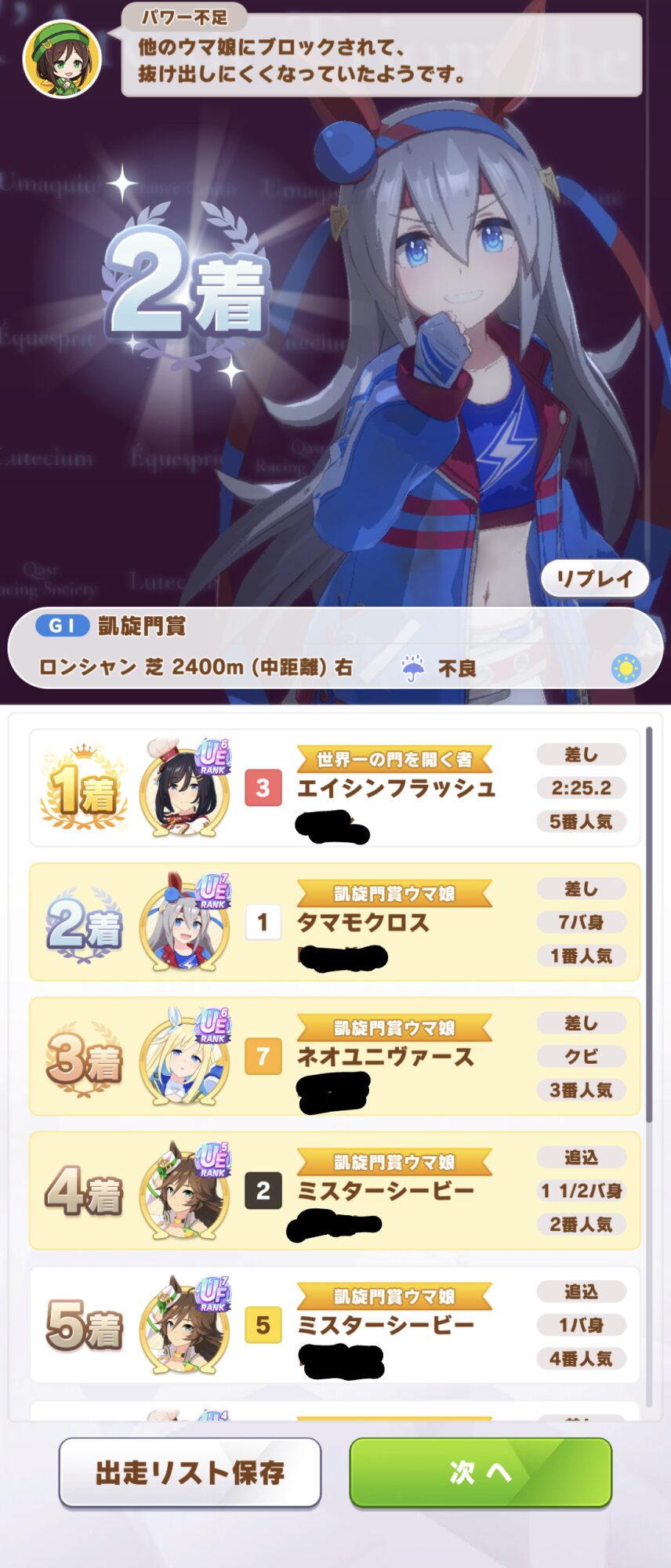Open the 2nd place タマモクロス result row
This screenshot has height=1568, width=671.
(x=335, y=922)
